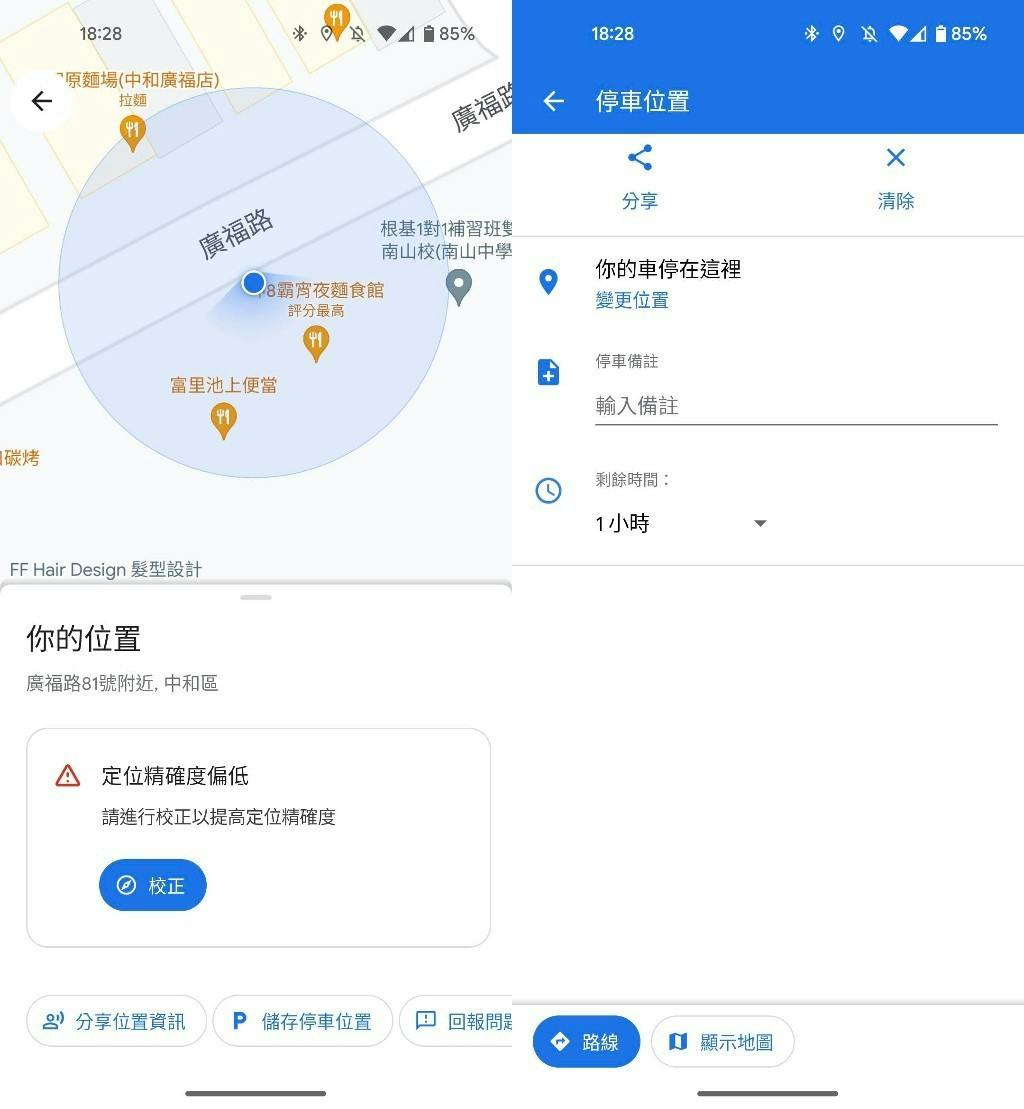Tap the grey 根基1對1補習班 map pin
This screenshot has height=1109, width=1024.
pos(459,287)
